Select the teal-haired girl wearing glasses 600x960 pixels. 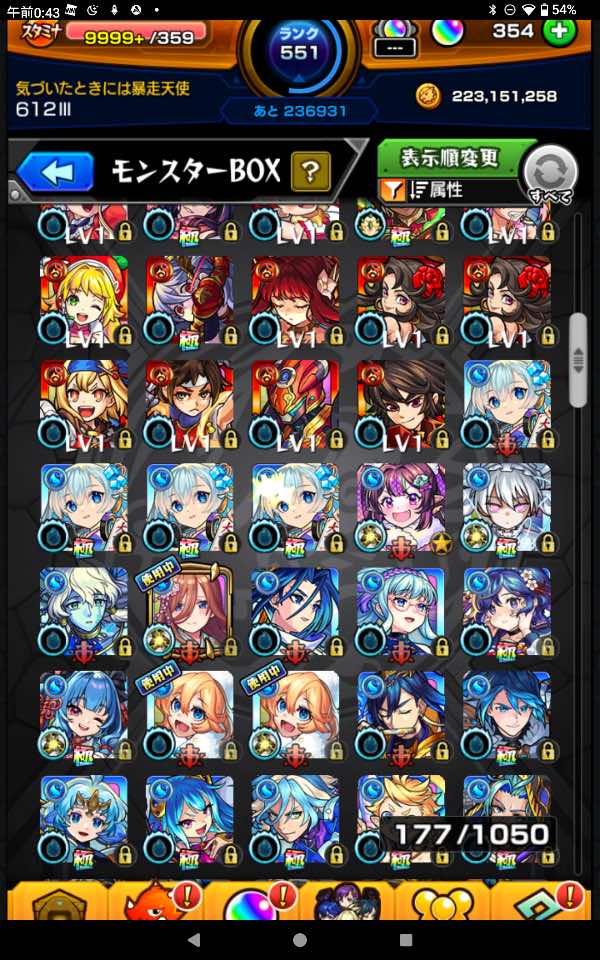401,613
